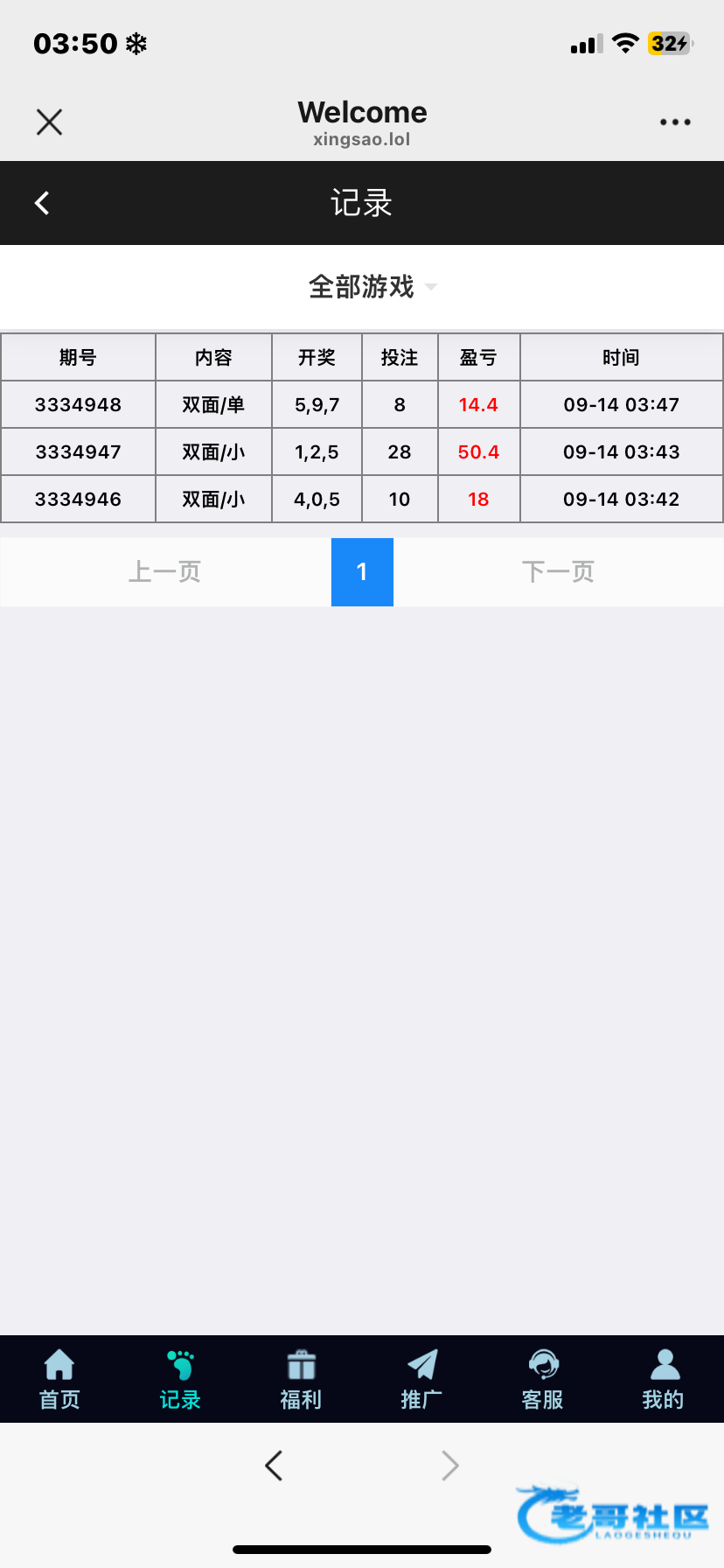Contact support via 客服 tab
Screen dimensions: 724x1568
pyautogui.click(x=542, y=1379)
